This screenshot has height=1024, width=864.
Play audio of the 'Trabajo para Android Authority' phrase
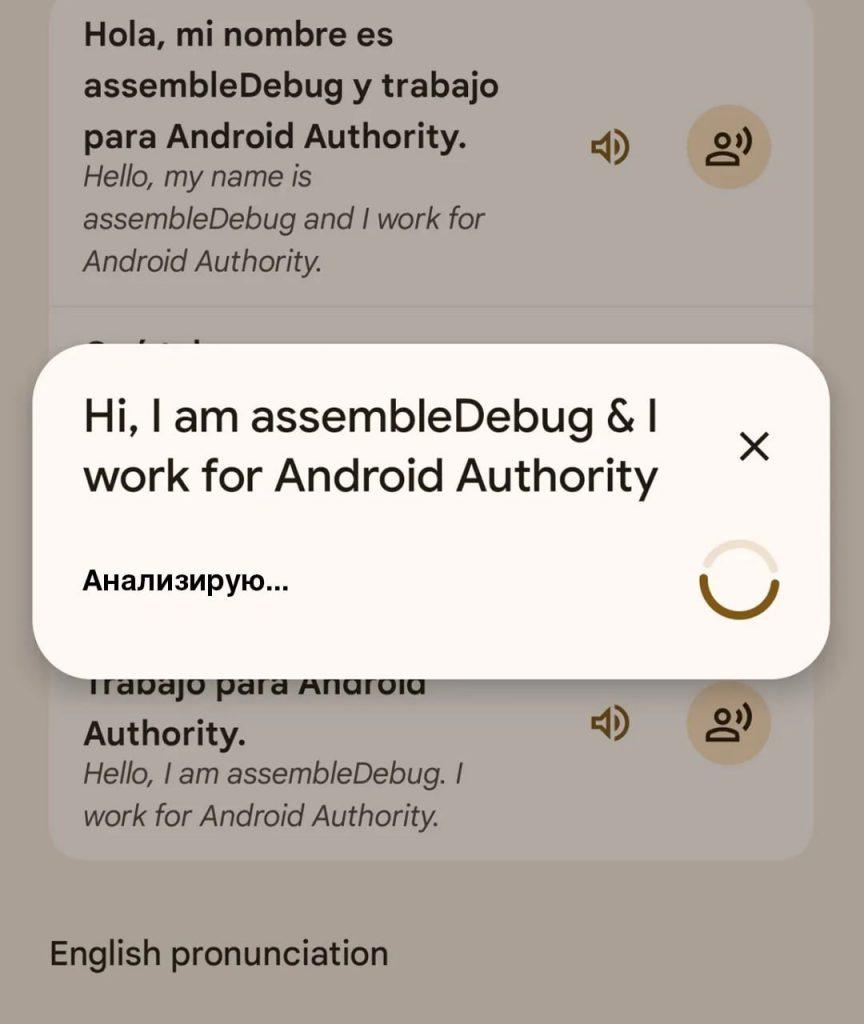612,722
